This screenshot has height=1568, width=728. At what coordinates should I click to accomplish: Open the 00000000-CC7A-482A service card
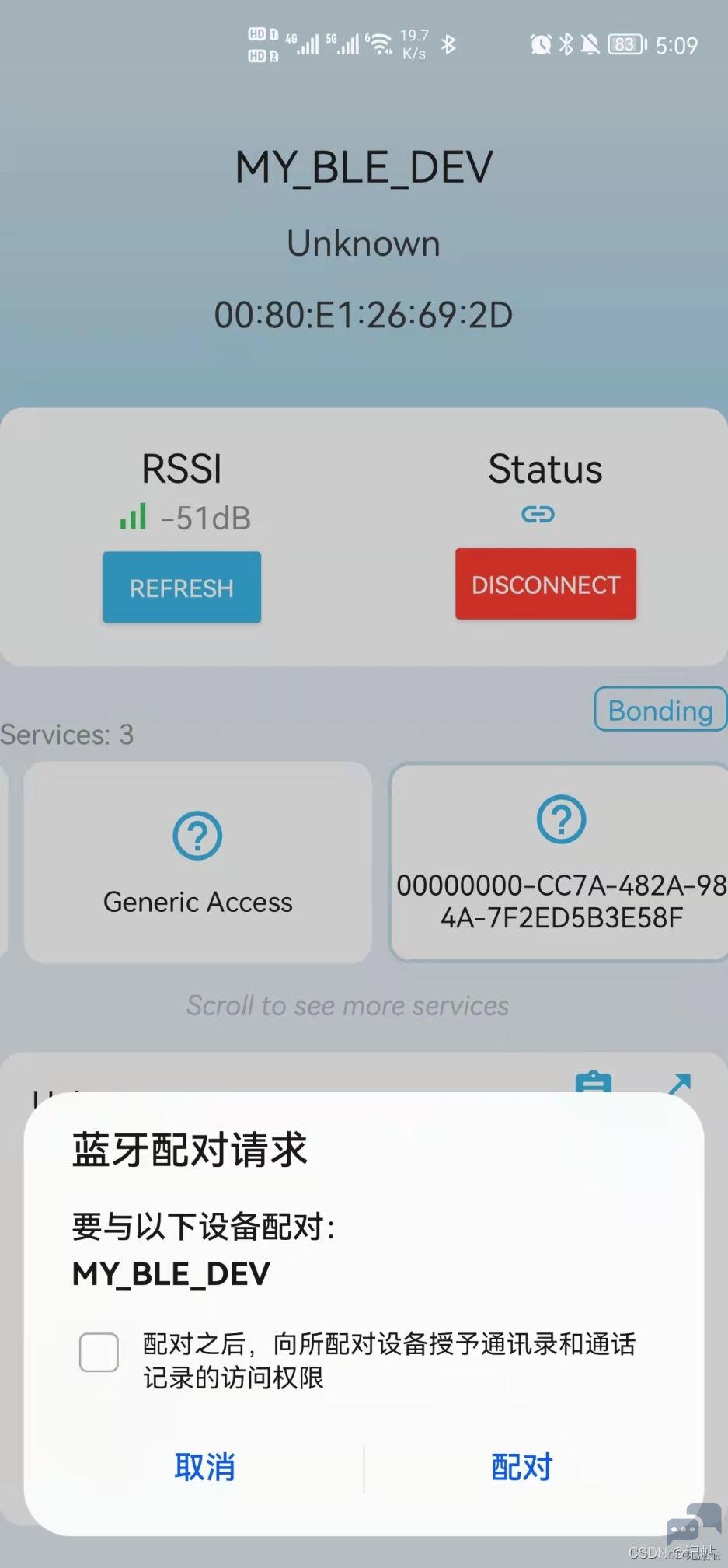coord(559,863)
